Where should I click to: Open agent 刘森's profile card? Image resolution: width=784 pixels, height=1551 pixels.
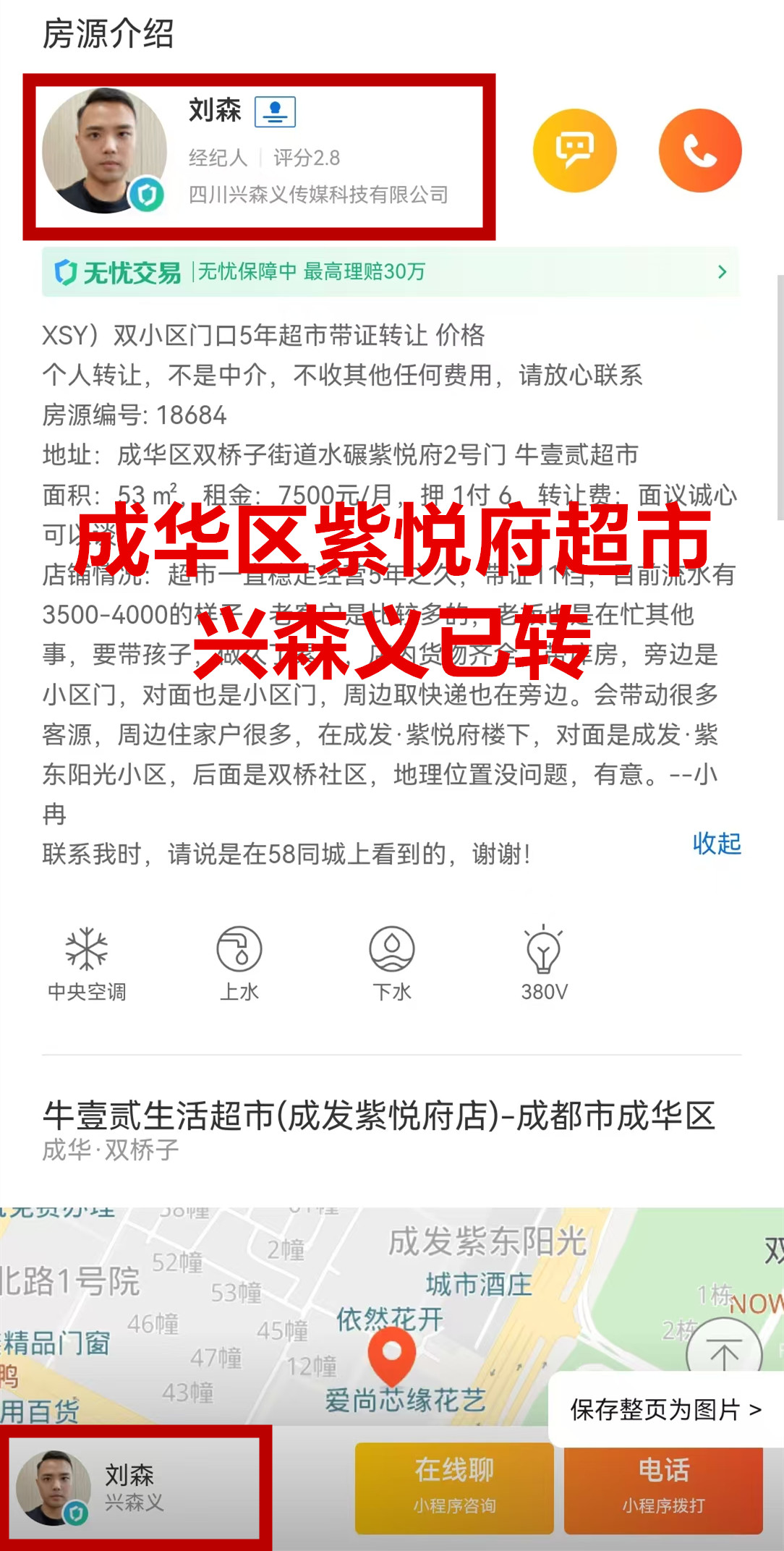[x=258, y=154]
